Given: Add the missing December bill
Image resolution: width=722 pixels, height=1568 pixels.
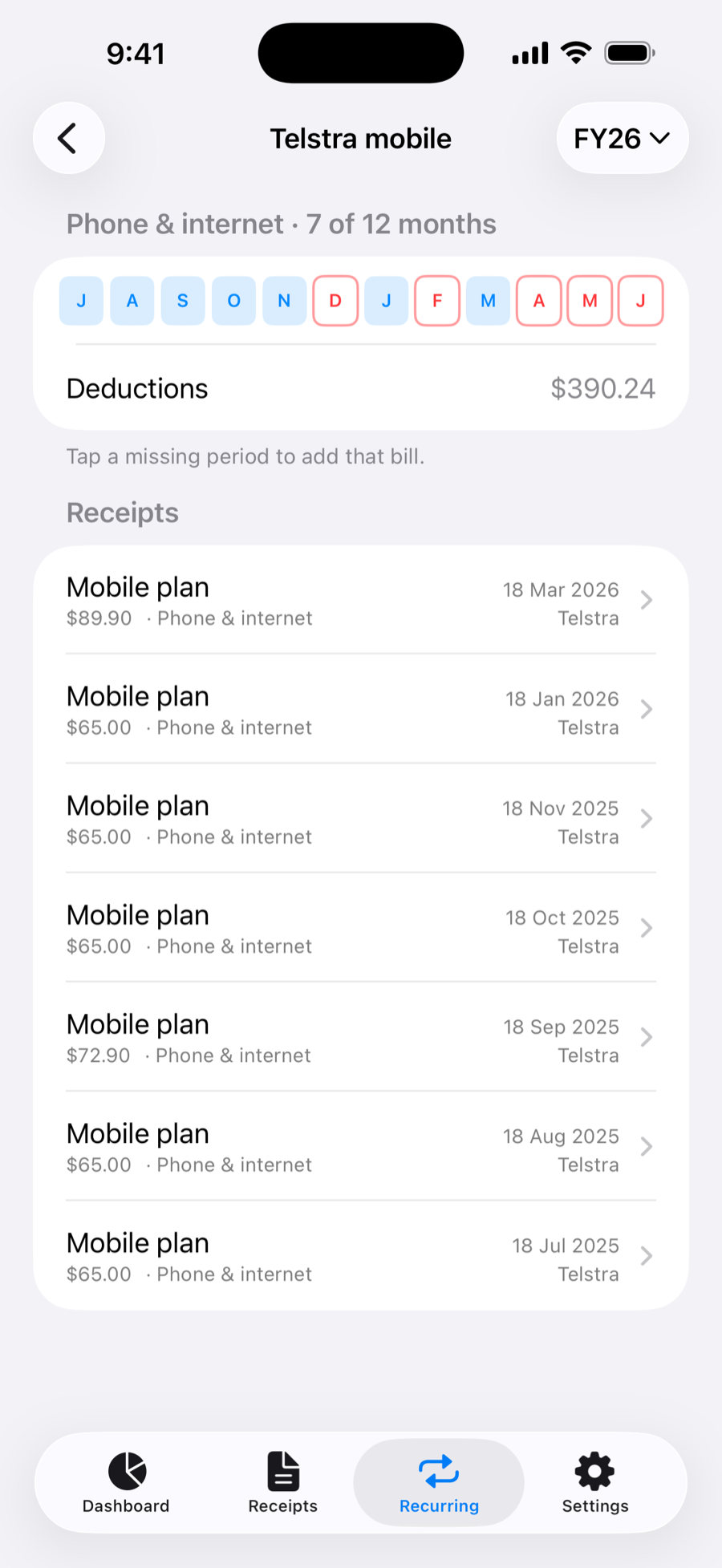Looking at the screenshot, I should point(335,301).
